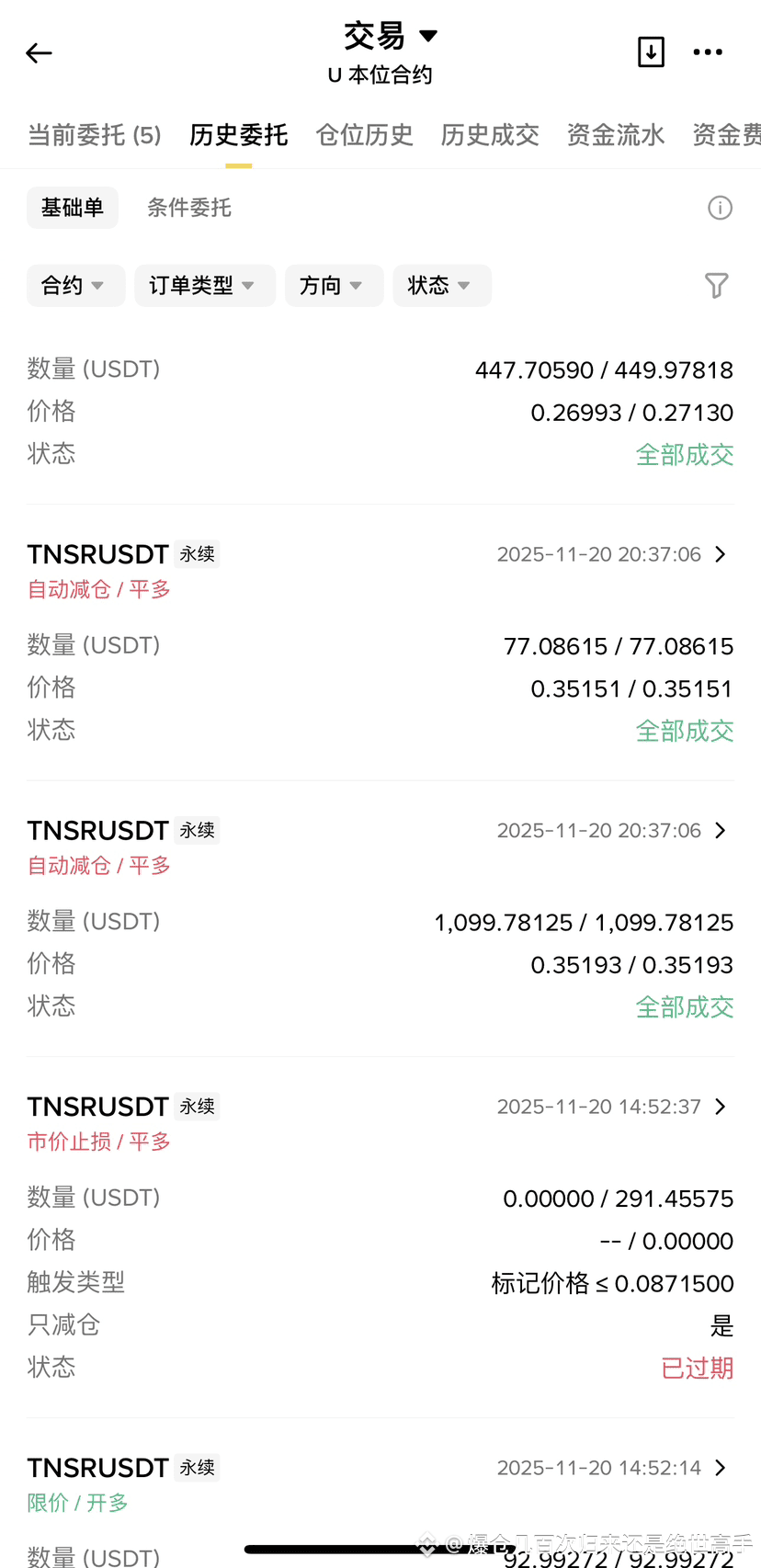Screen dimensions: 761x1568
Task: Go back using the arrow icon
Action: point(39,53)
